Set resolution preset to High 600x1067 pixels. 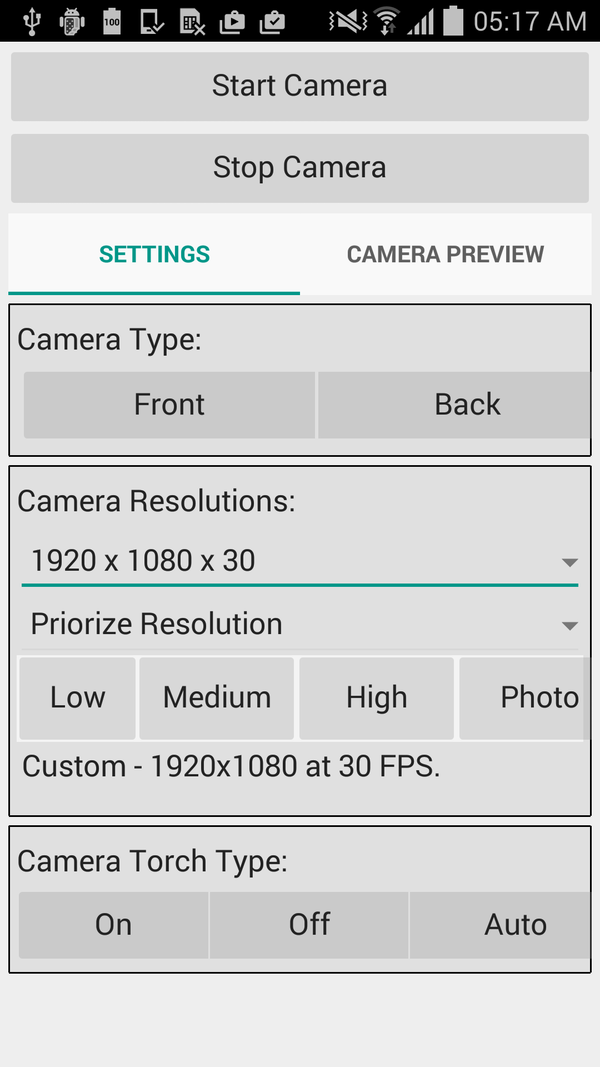coord(377,698)
